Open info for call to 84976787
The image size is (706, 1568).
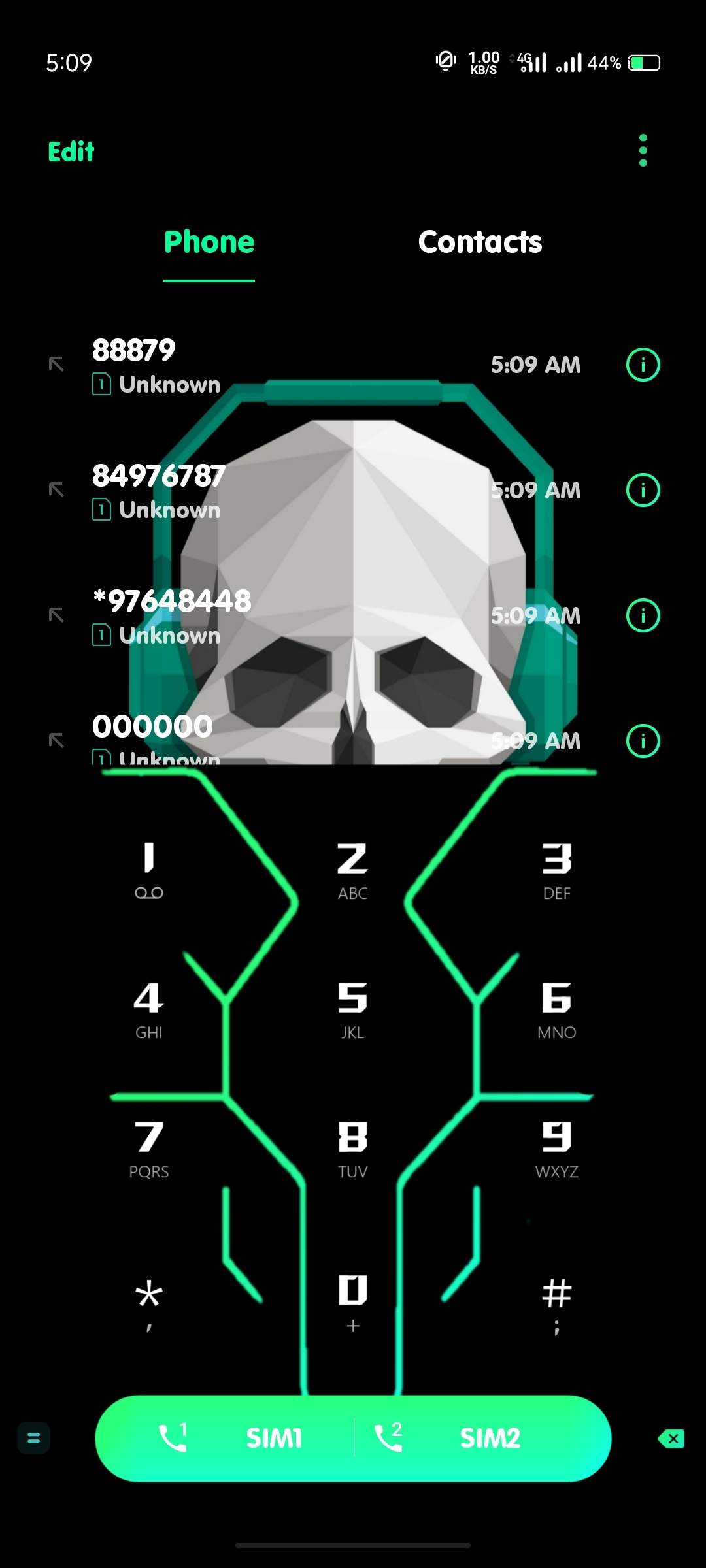(643, 490)
